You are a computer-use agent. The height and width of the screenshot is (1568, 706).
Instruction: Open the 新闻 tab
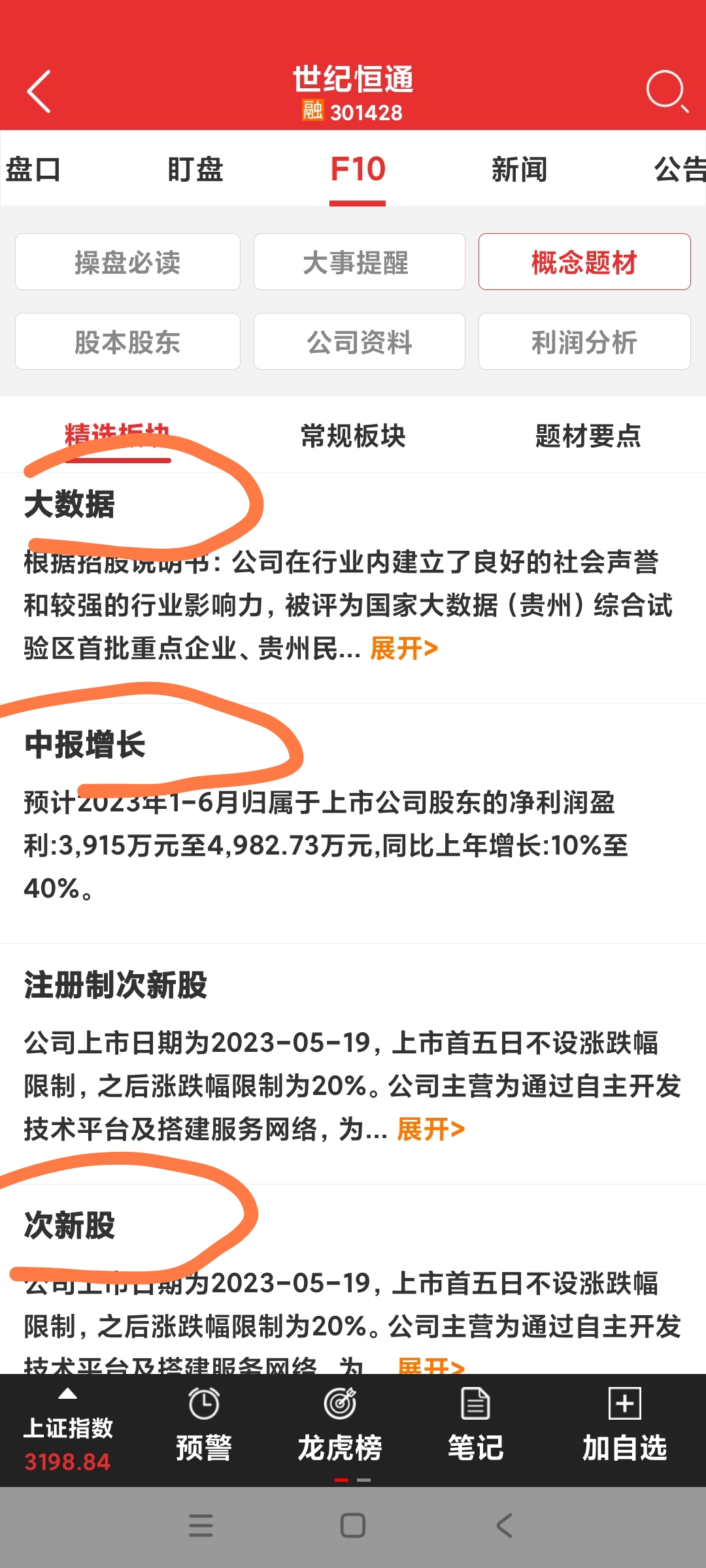point(519,170)
